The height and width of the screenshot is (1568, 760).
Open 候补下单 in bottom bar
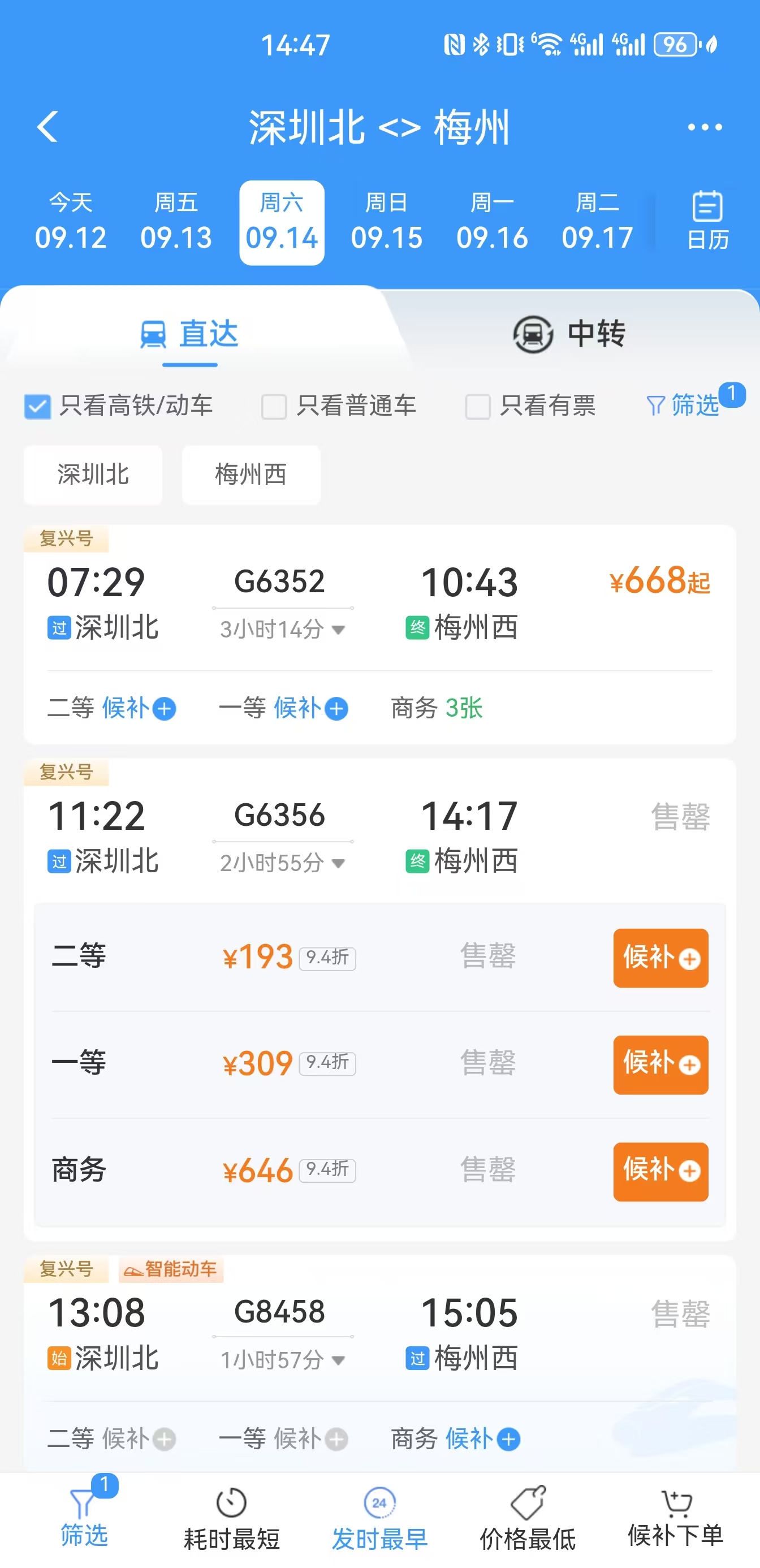(675, 1520)
